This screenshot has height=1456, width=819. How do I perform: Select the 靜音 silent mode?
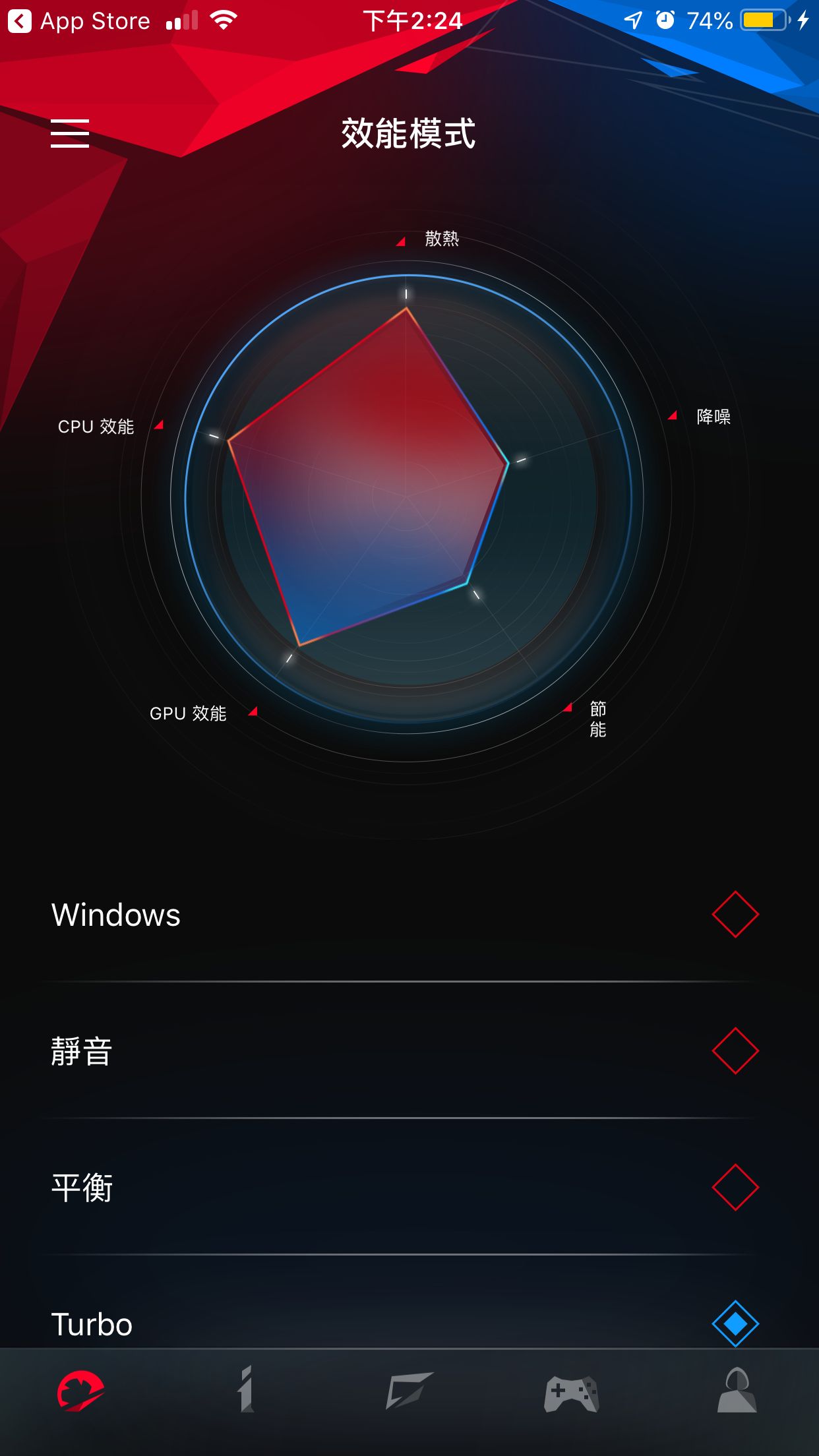(x=735, y=1051)
